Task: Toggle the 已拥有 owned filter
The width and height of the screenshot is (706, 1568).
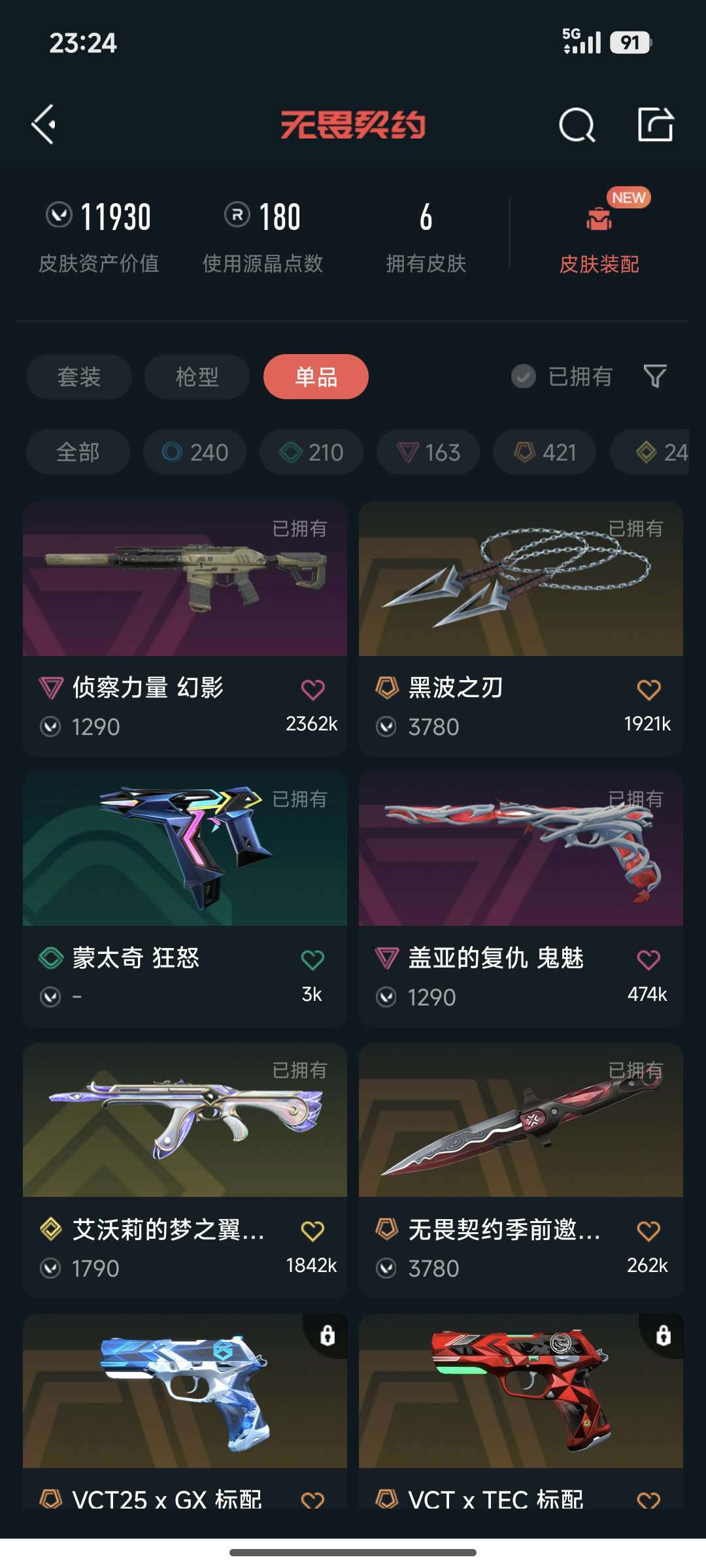Action: pos(562,377)
